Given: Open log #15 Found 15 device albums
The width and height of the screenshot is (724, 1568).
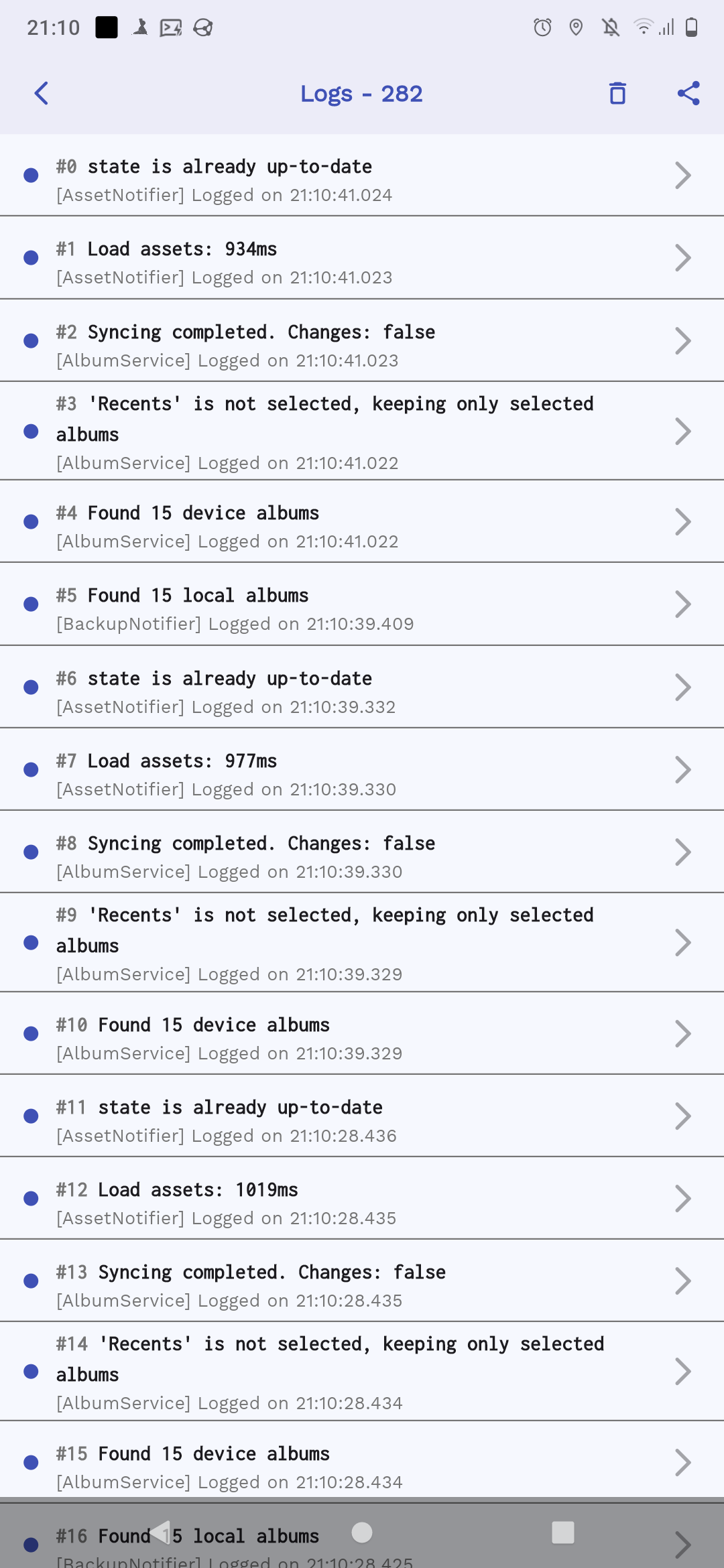Looking at the screenshot, I should coord(362,1463).
